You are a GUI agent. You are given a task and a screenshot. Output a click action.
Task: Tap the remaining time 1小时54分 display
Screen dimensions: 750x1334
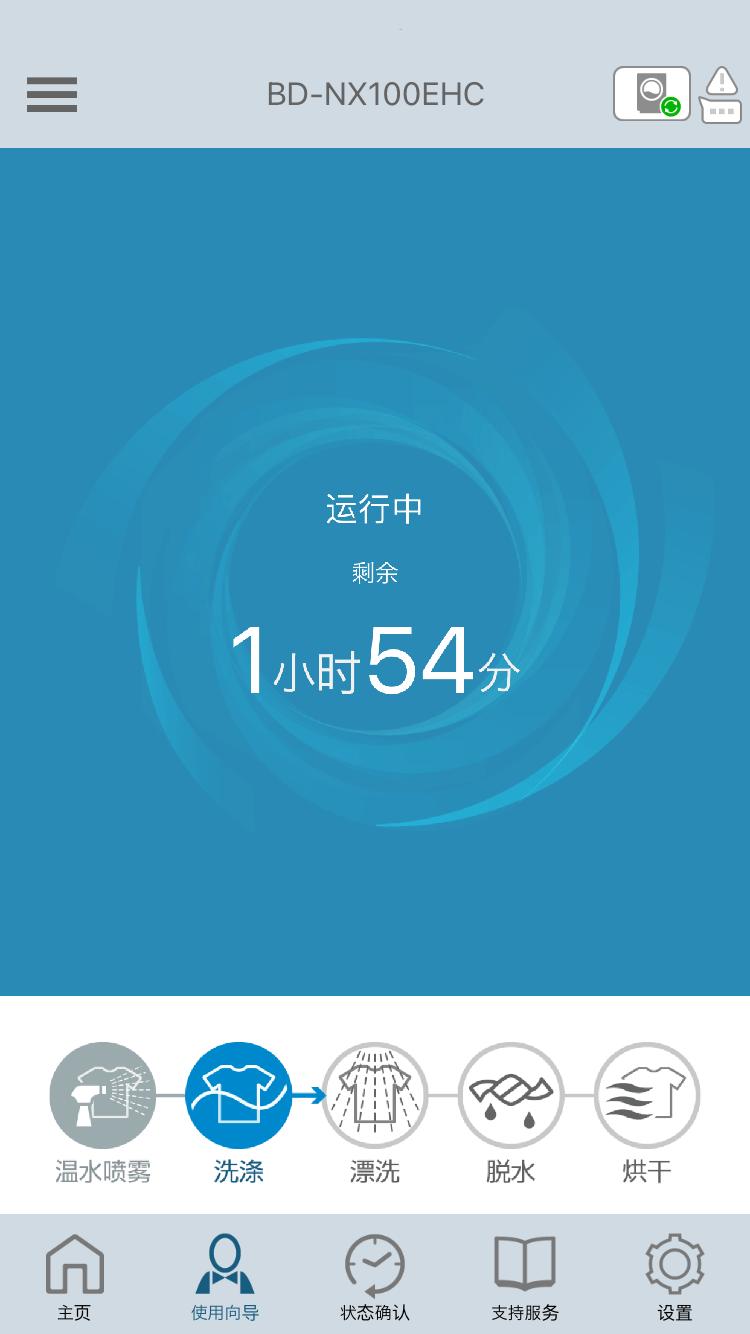pos(374,661)
